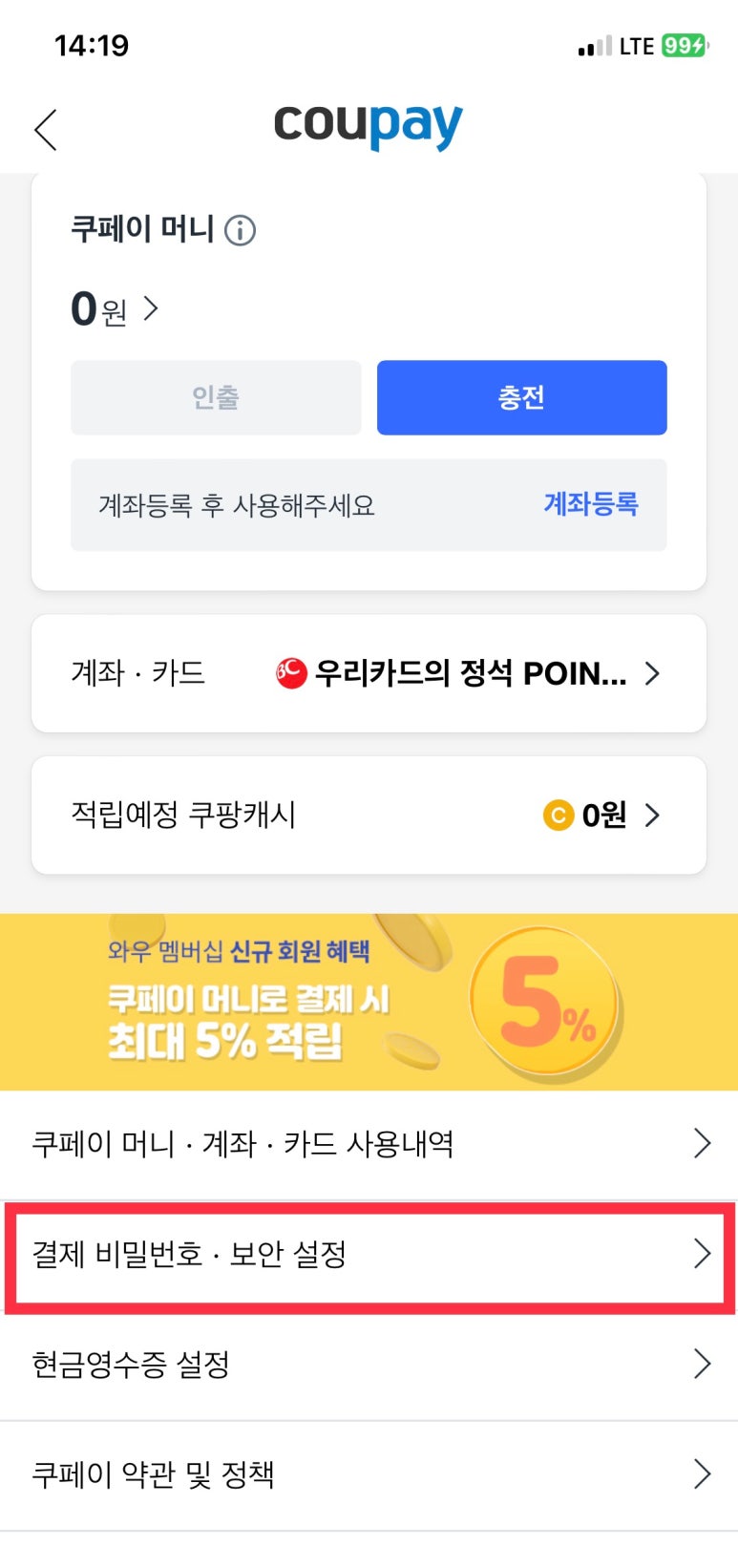Tap the 충전 button to charge money
The image size is (738, 1568).
click(521, 397)
